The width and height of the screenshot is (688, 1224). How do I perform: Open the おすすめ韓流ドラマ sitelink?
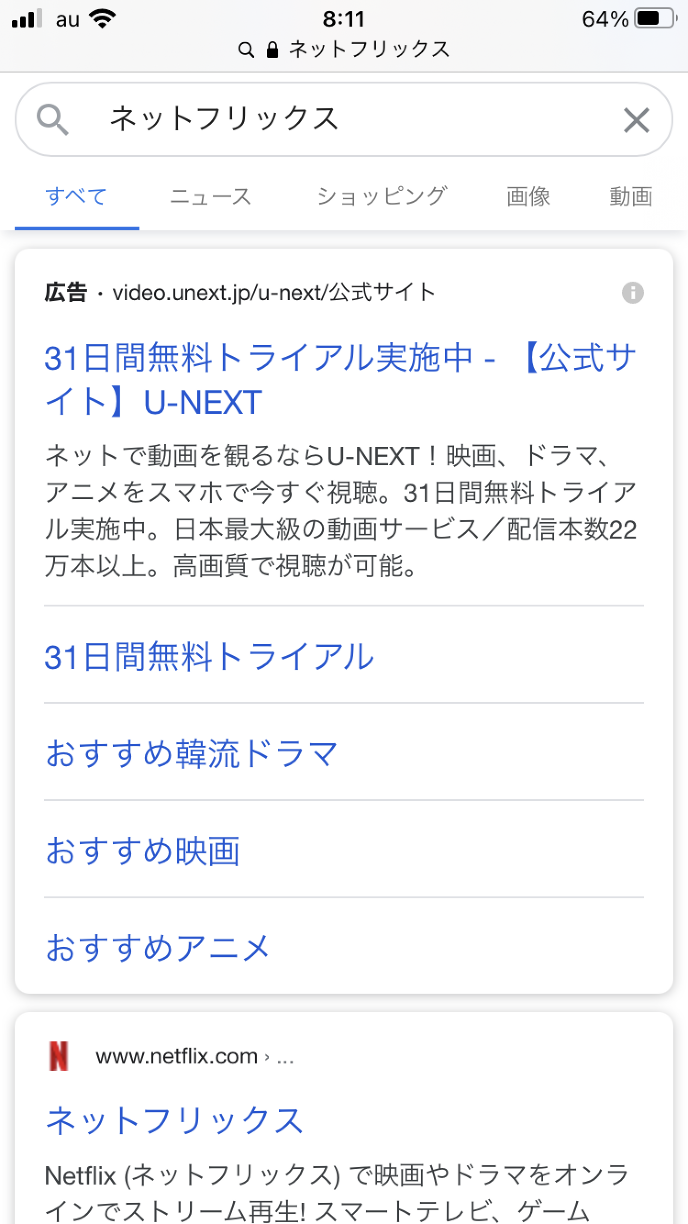click(x=192, y=753)
